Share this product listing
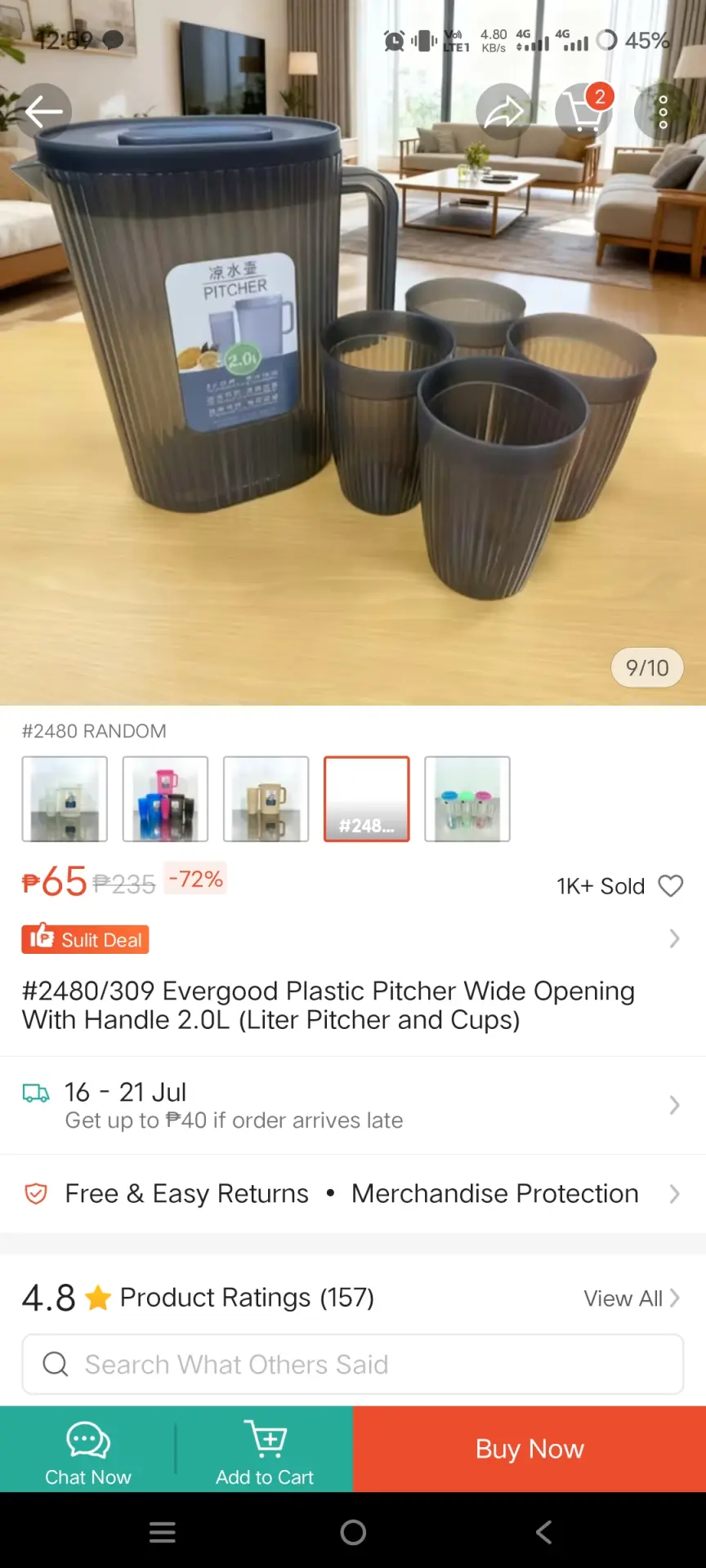 coord(504,112)
